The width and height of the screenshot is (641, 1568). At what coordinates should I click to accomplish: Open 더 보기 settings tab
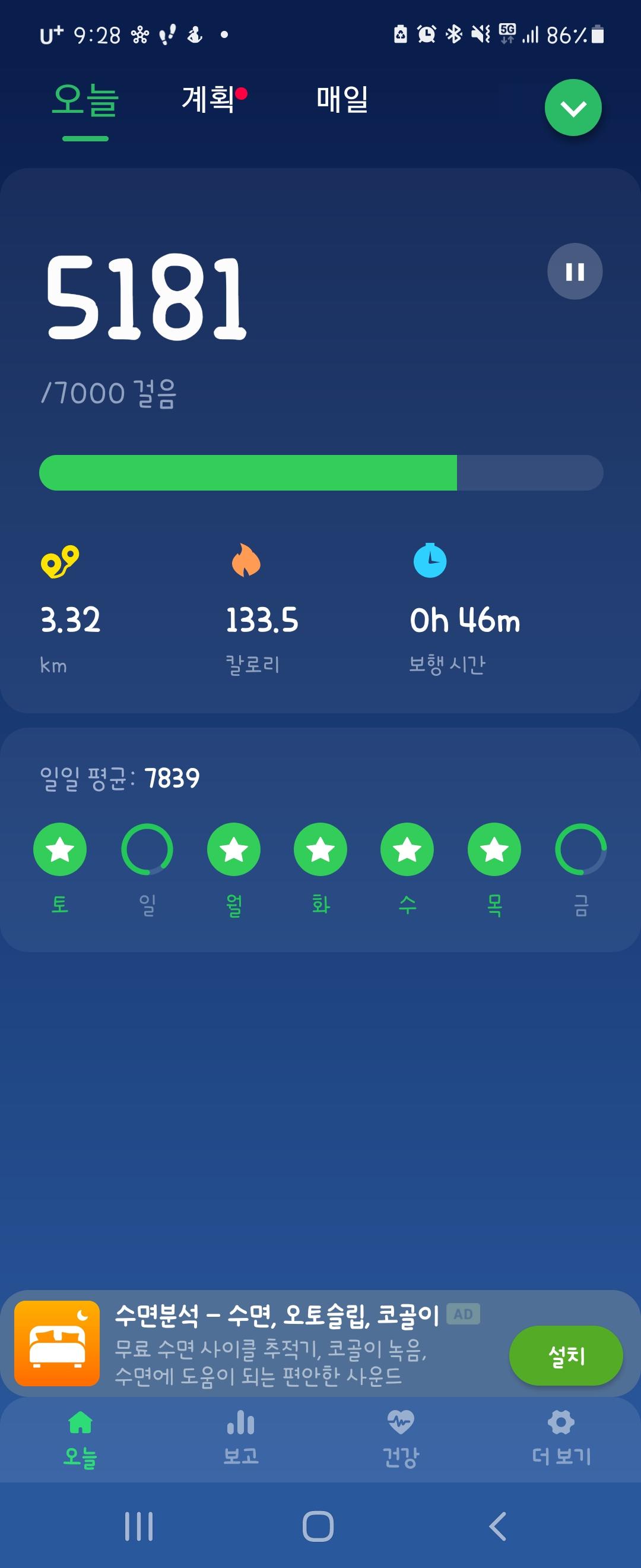coord(561,1438)
